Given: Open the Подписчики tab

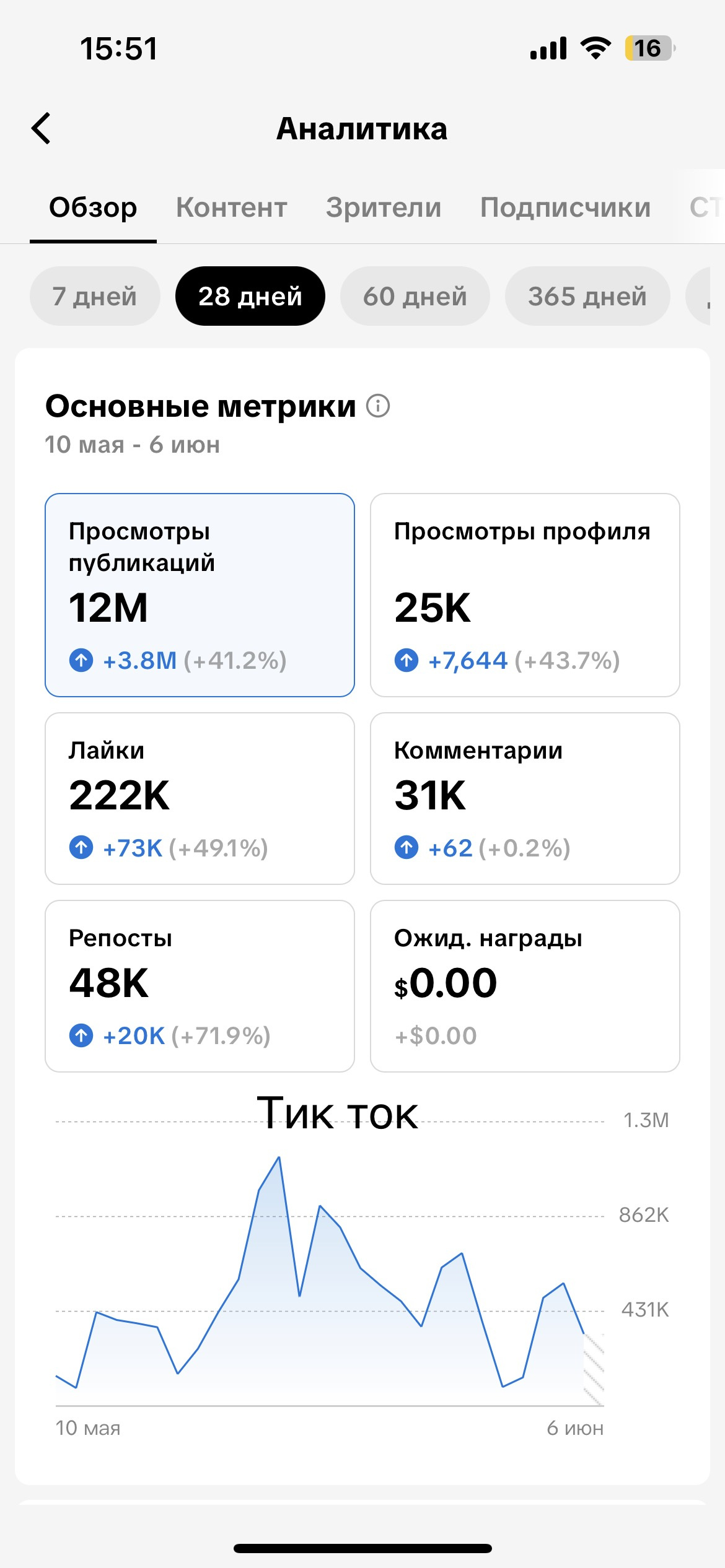Looking at the screenshot, I should tap(565, 207).
